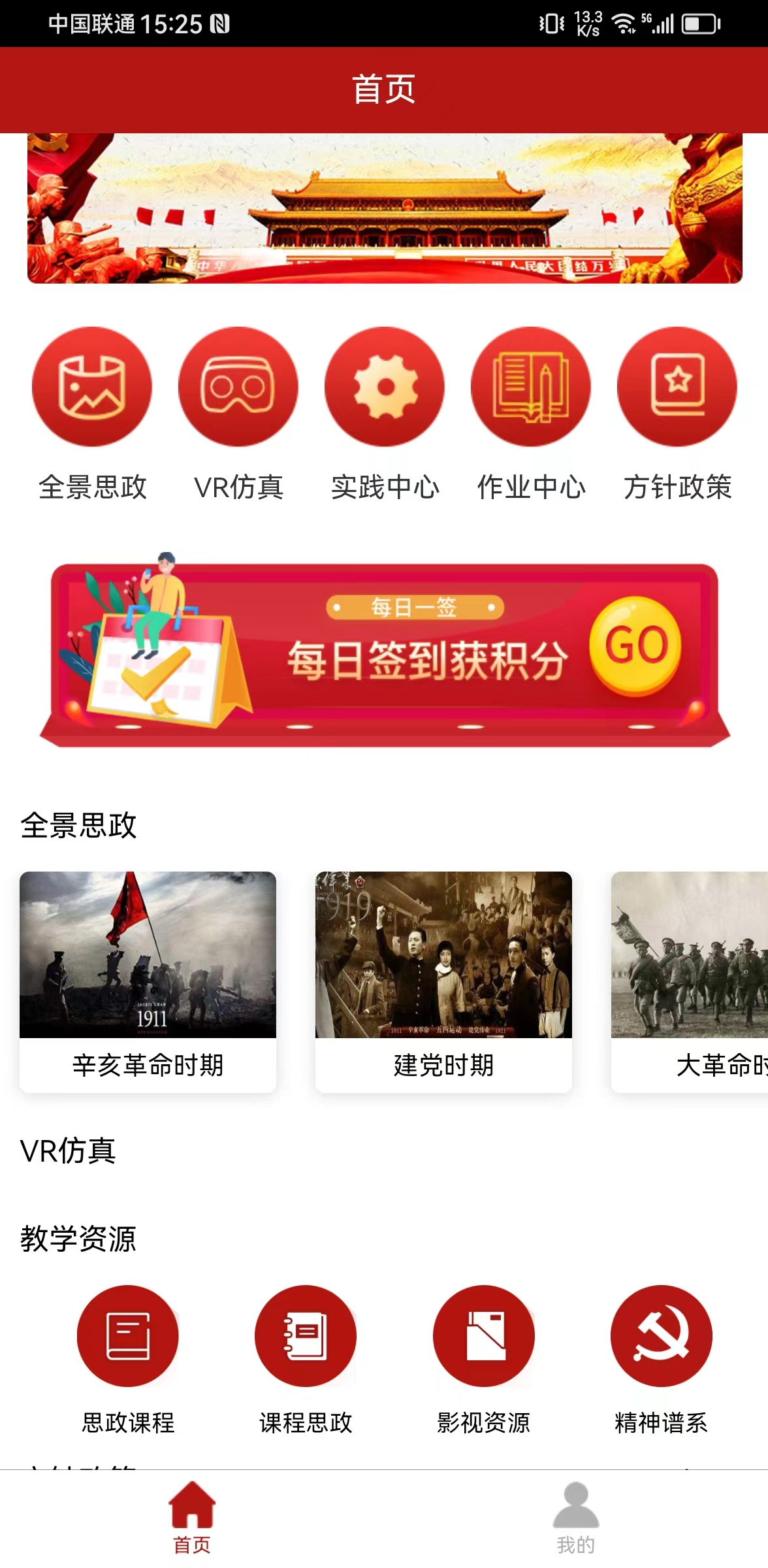Screen dimensions: 768x1568
Task: Open 大革命时期 card
Action: point(690,980)
